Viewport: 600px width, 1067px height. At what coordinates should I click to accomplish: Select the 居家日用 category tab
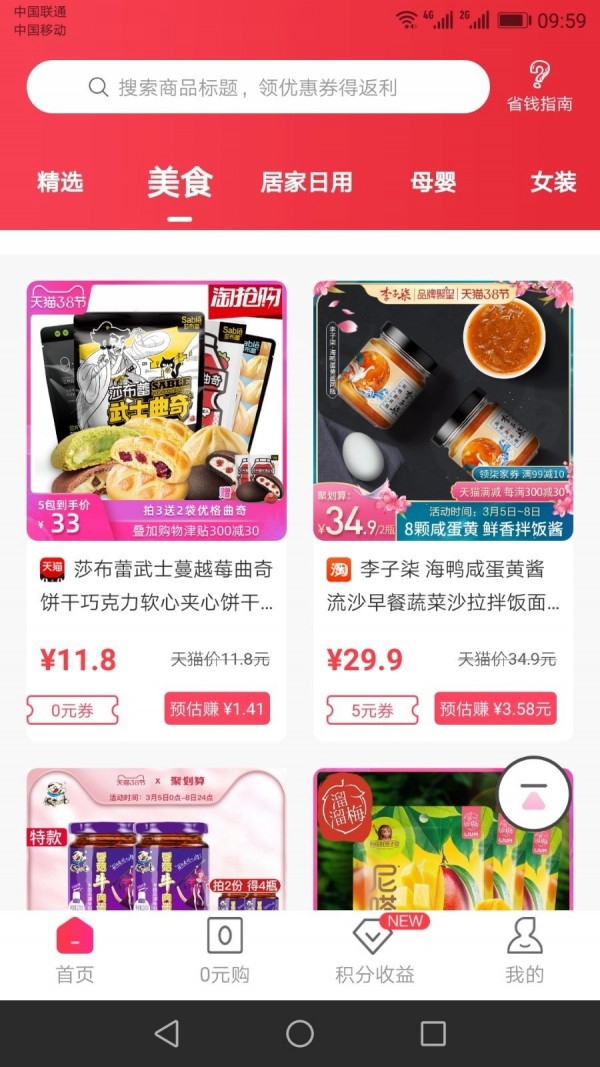click(x=306, y=182)
